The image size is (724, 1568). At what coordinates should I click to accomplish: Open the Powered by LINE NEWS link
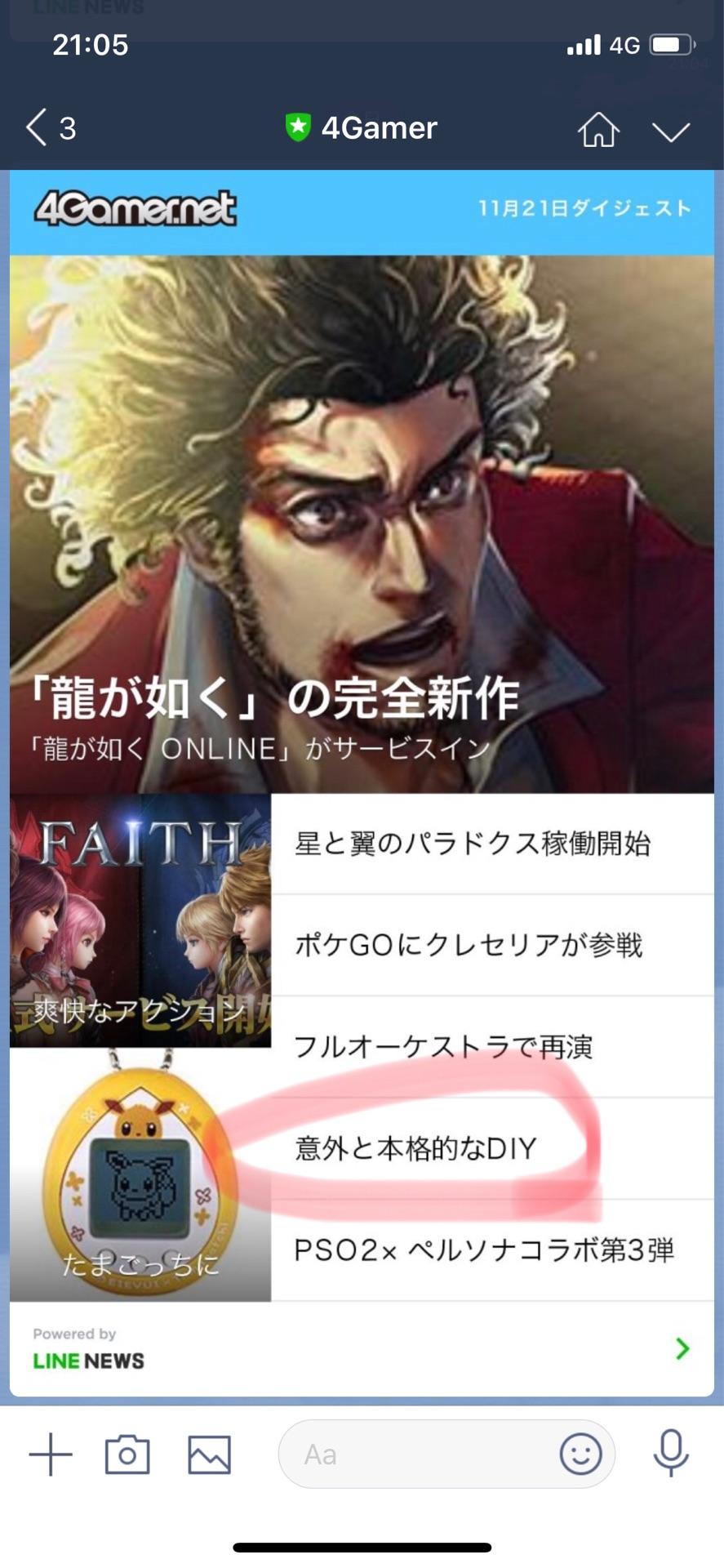pyautogui.click(x=88, y=1347)
